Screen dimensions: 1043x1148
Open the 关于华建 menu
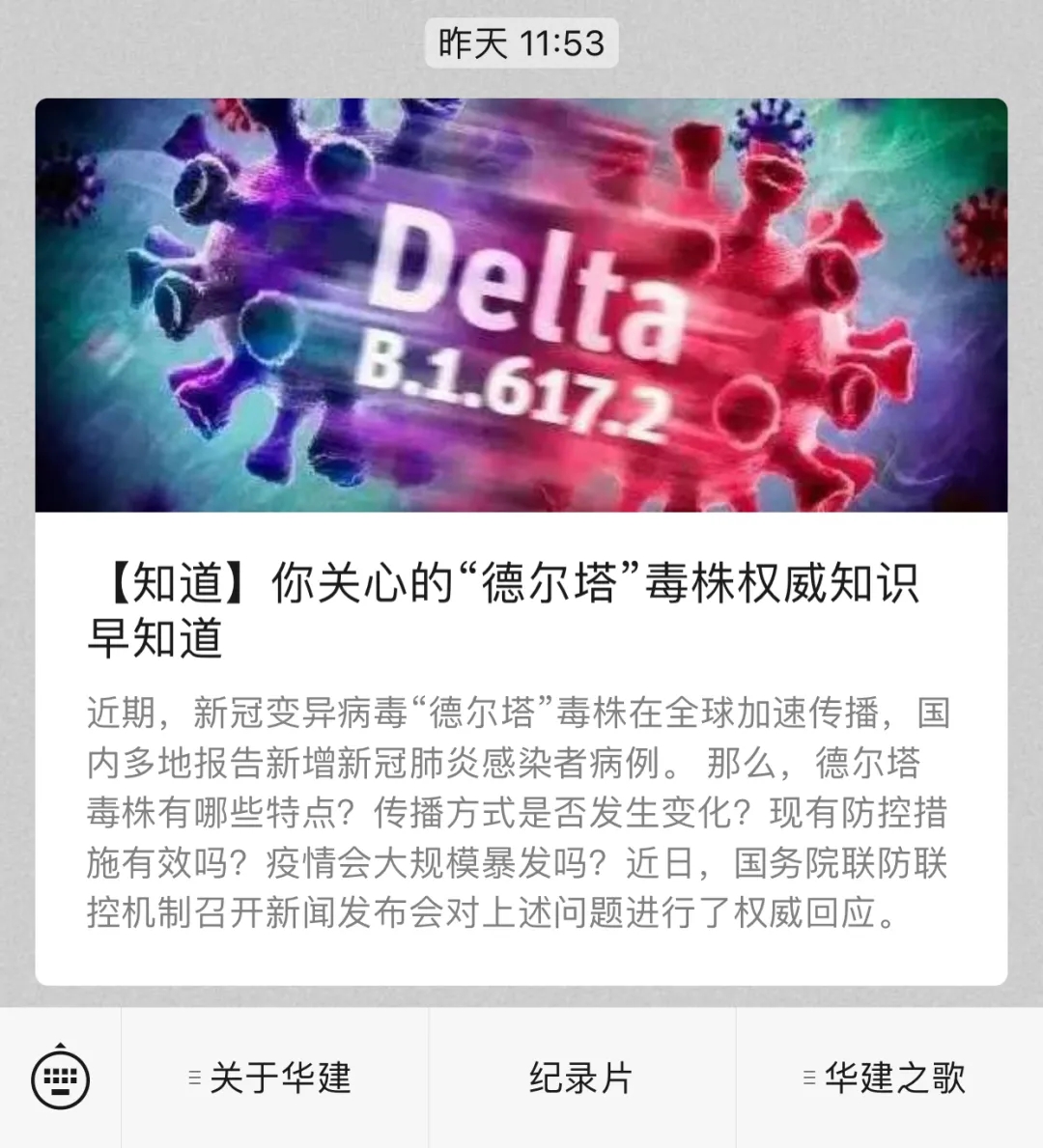275,1078
